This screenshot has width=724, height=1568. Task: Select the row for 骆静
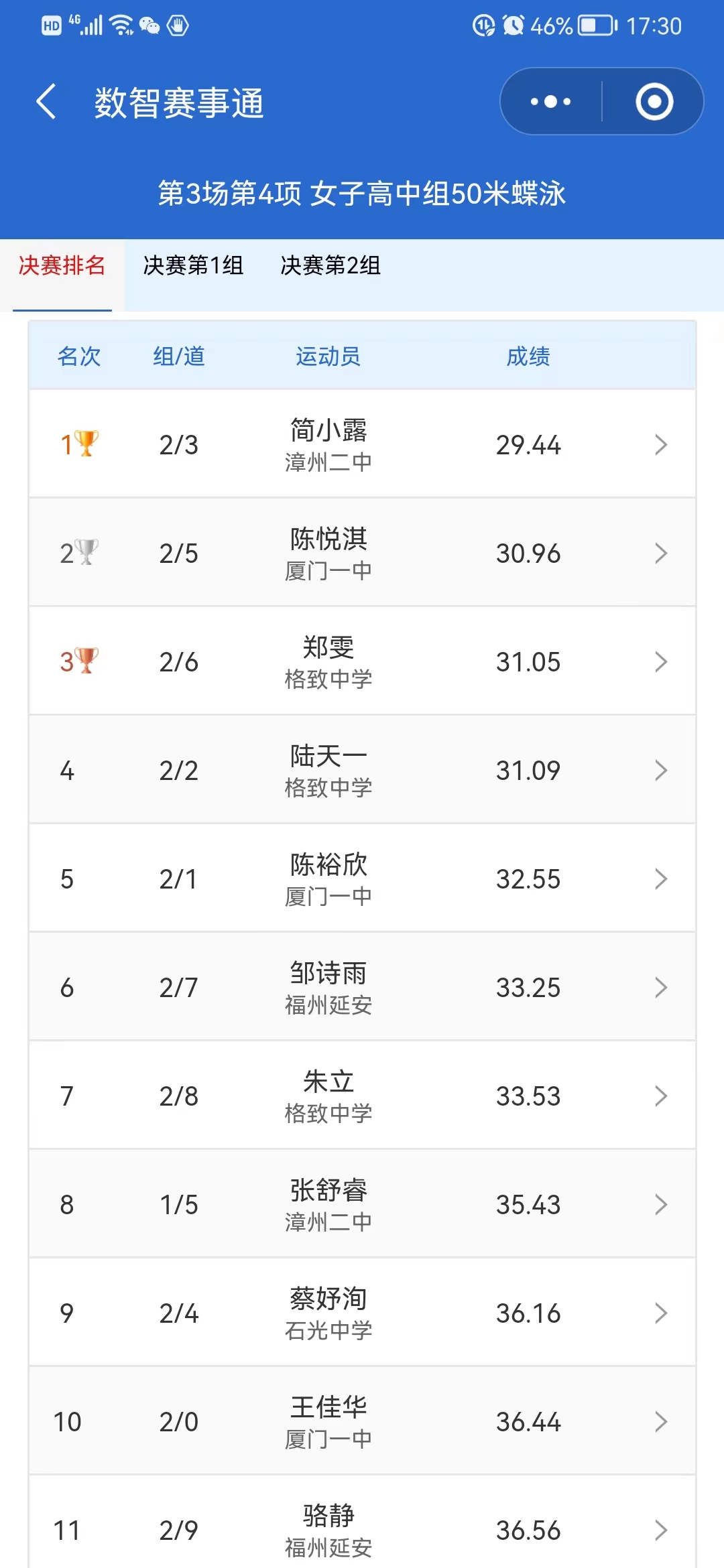(x=362, y=1529)
